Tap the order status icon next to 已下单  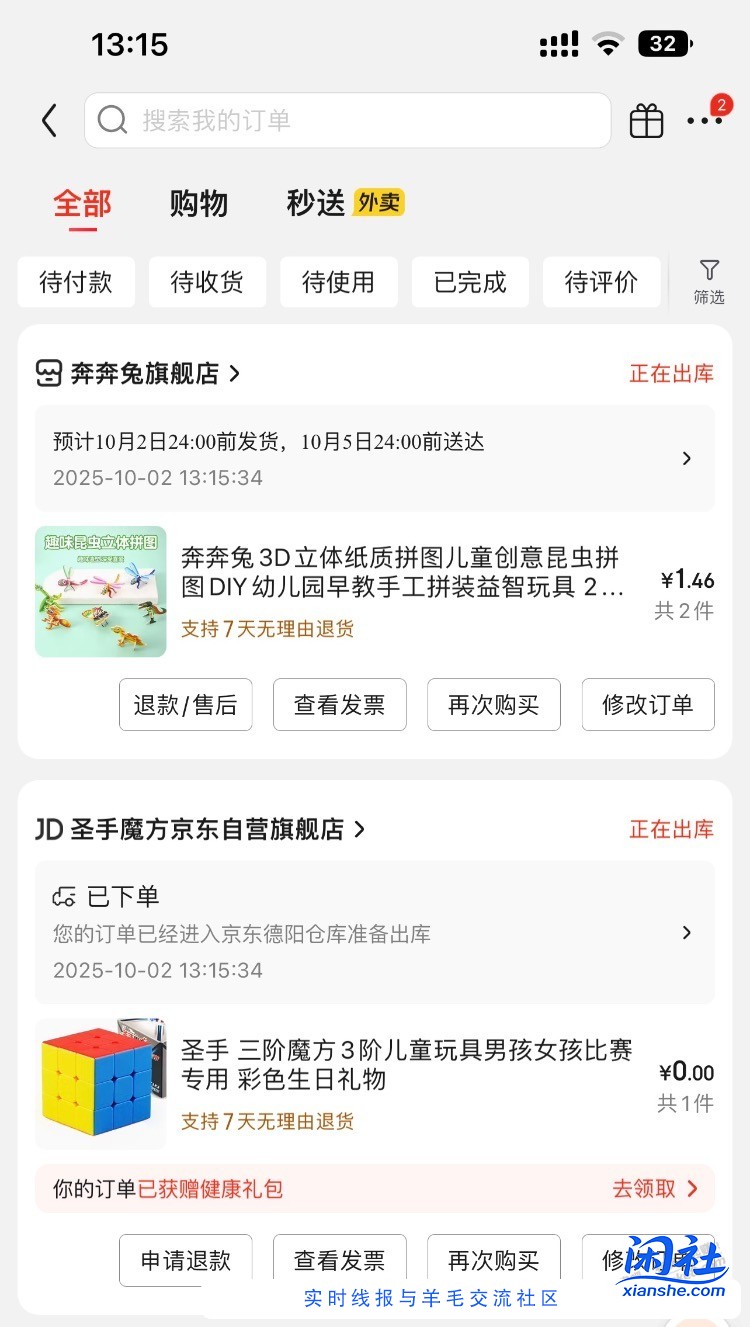click(x=61, y=895)
